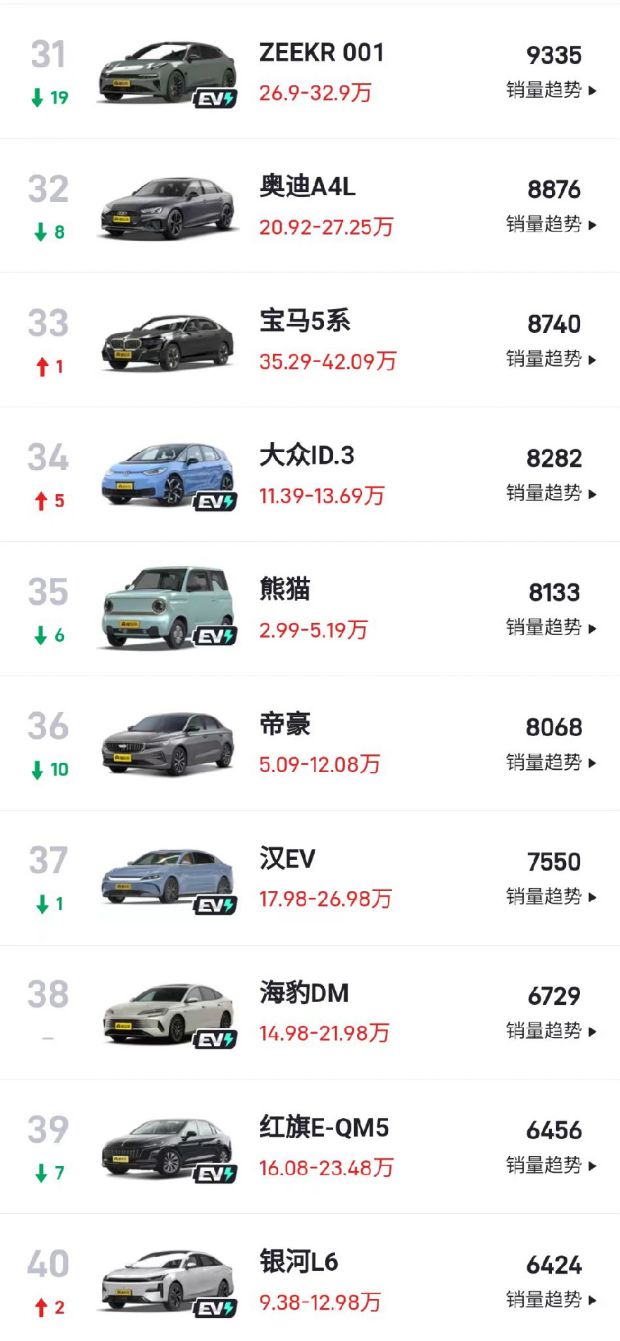The image size is (620, 1341).
Task: Open the 帝豪 row
Action: 284,725
